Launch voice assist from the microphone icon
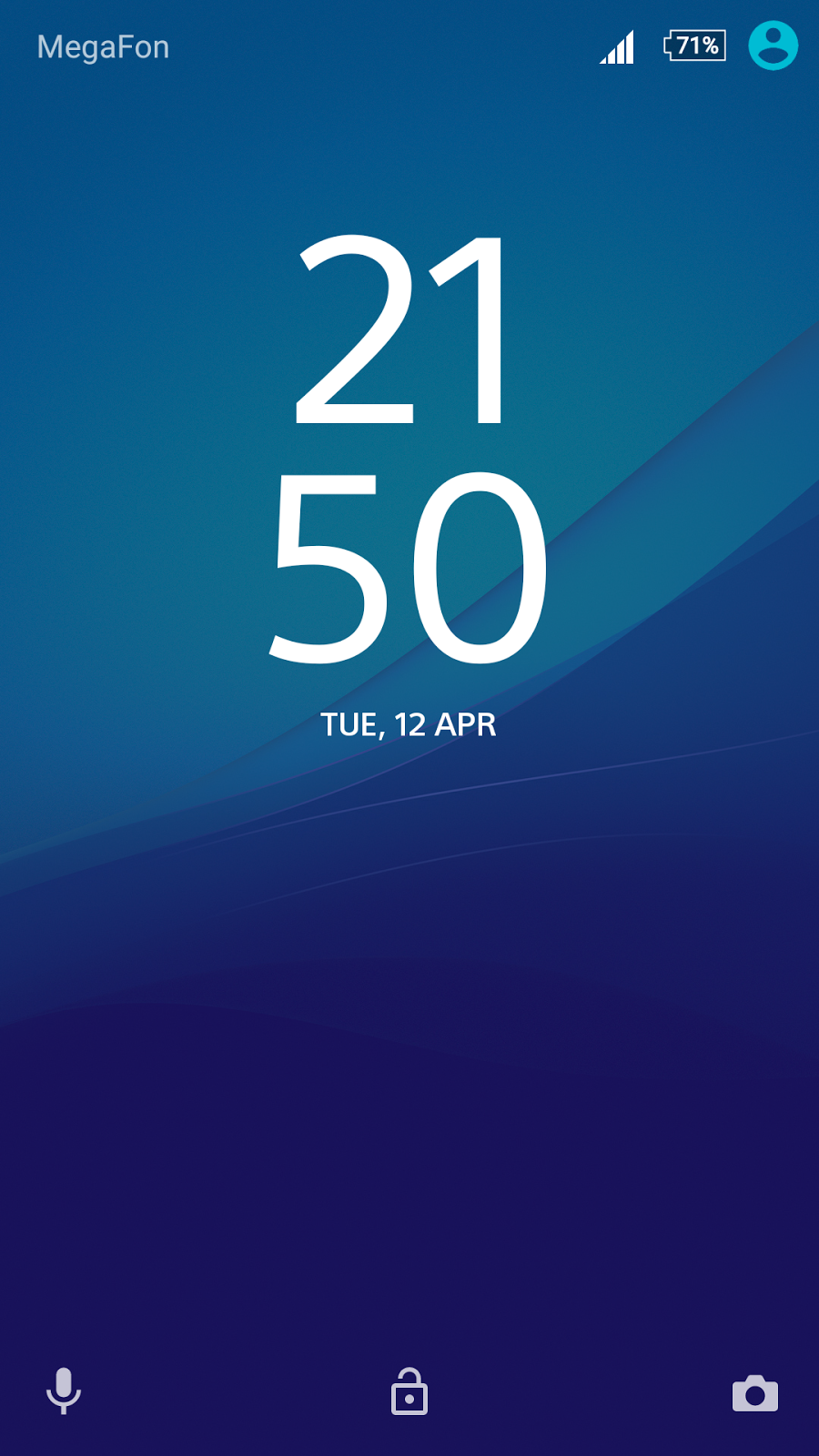 (x=64, y=1390)
